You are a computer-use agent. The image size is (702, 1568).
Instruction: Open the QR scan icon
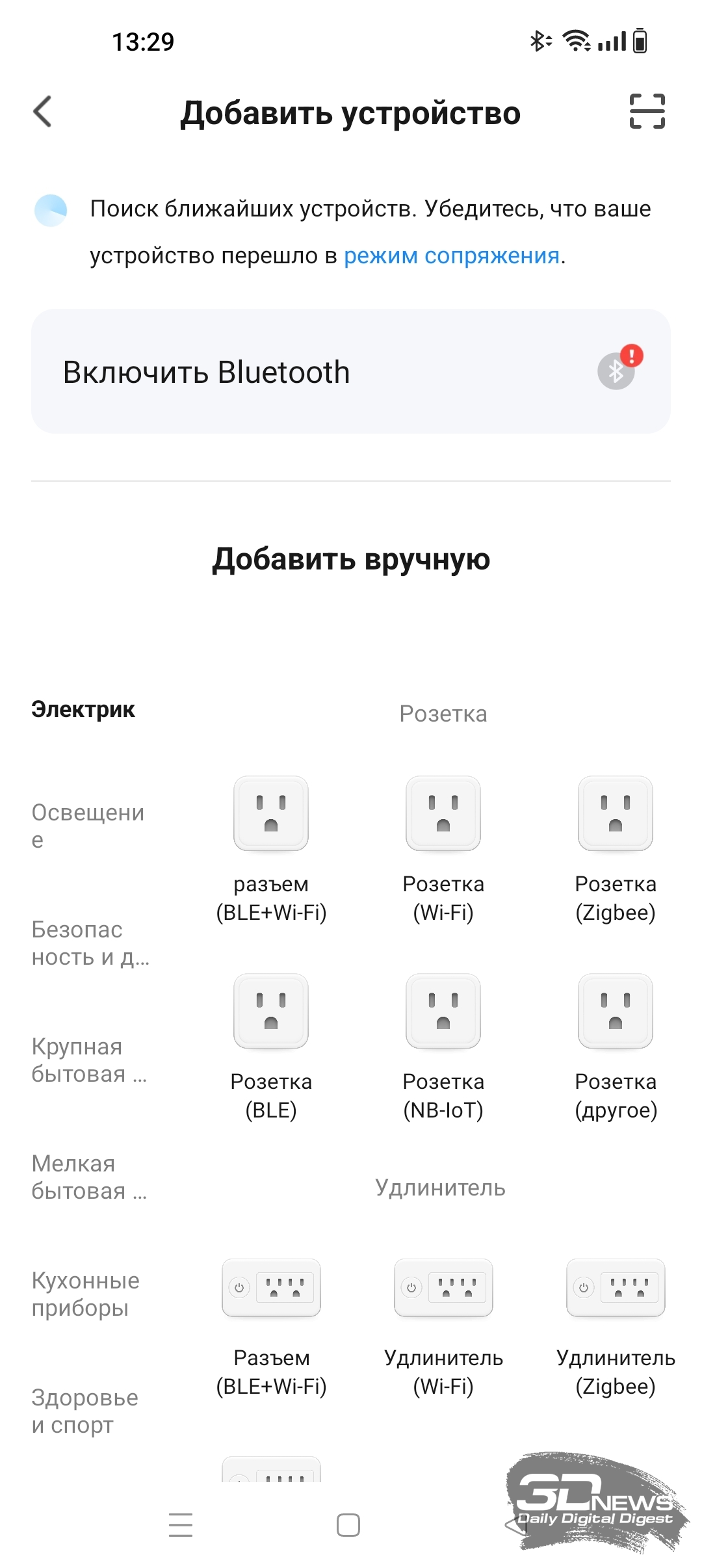tap(647, 112)
